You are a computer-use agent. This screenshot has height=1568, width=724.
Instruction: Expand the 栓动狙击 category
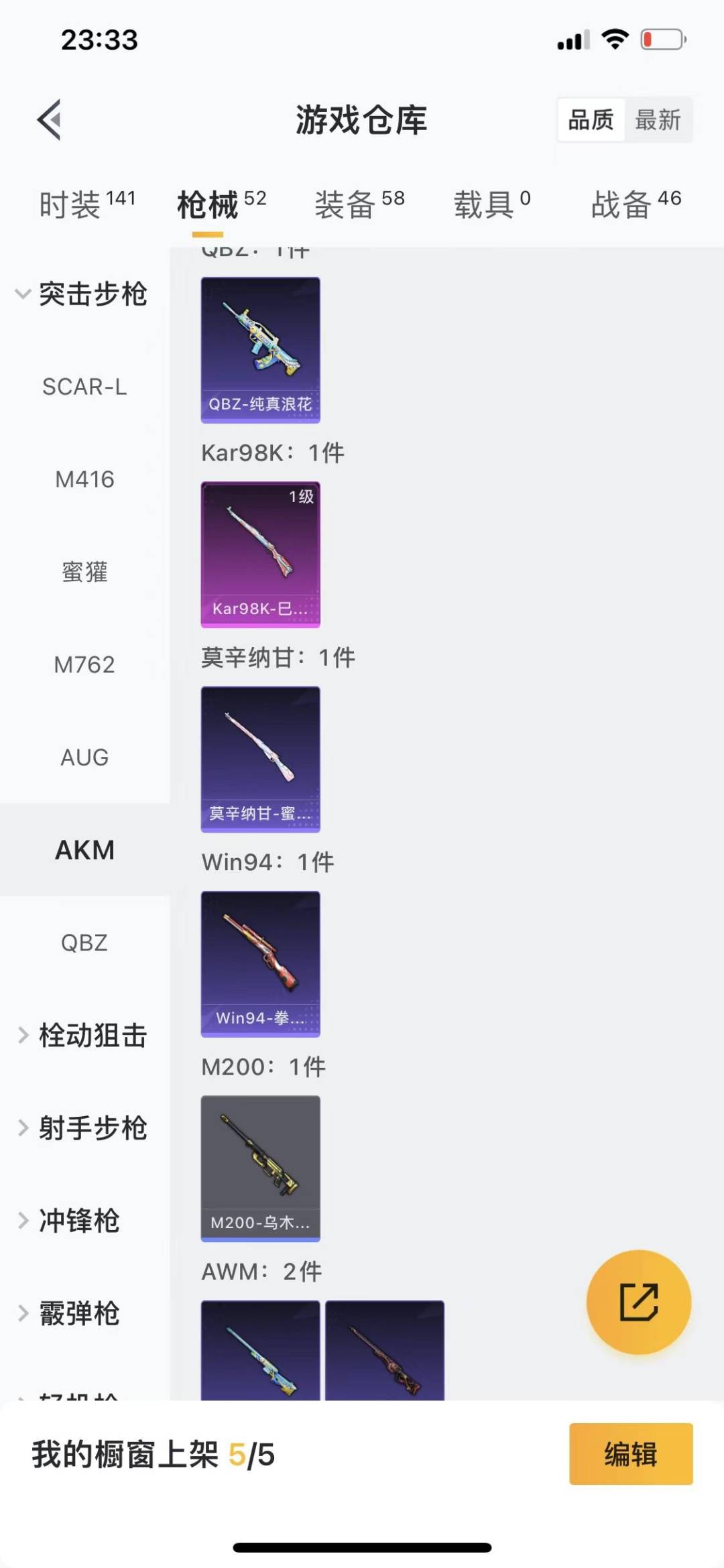85,1036
